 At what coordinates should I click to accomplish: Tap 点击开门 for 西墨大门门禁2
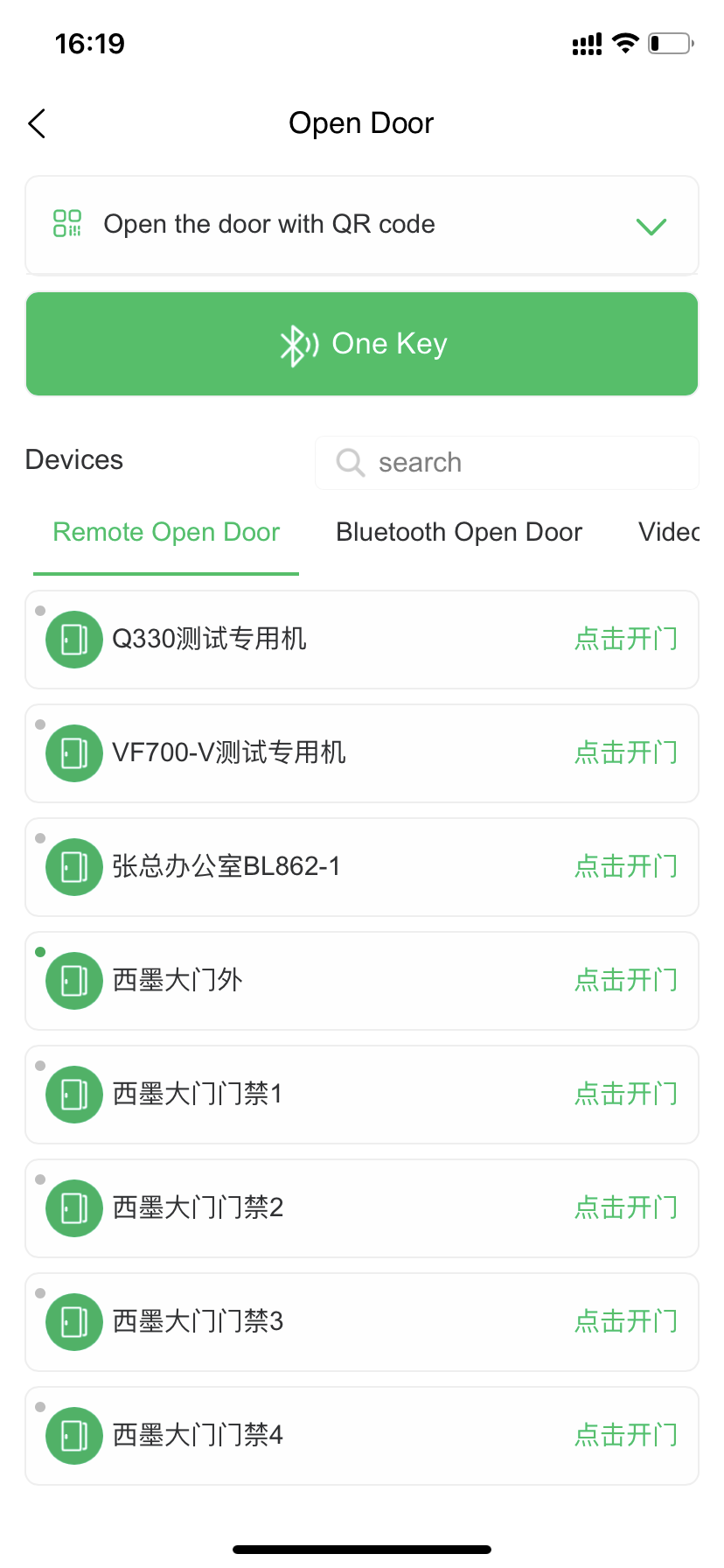pyautogui.click(x=626, y=1208)
